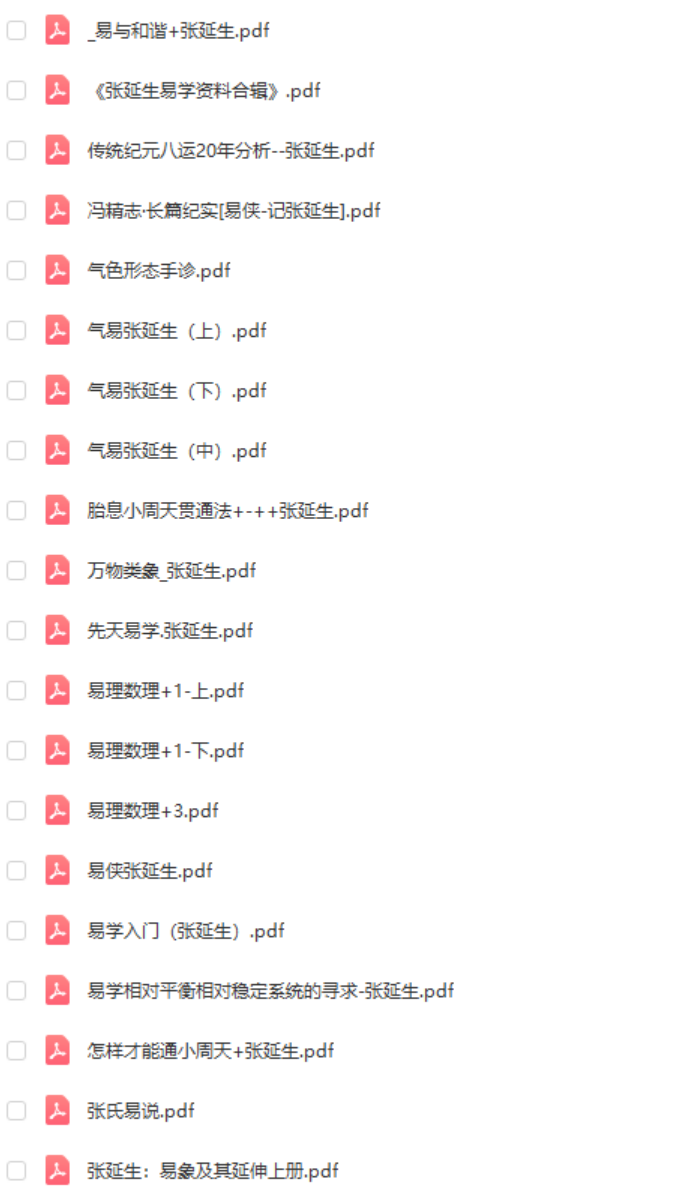
Task: Open 胎息小周天贯通法+-++张延生.pdf
Action: point(227,511)
